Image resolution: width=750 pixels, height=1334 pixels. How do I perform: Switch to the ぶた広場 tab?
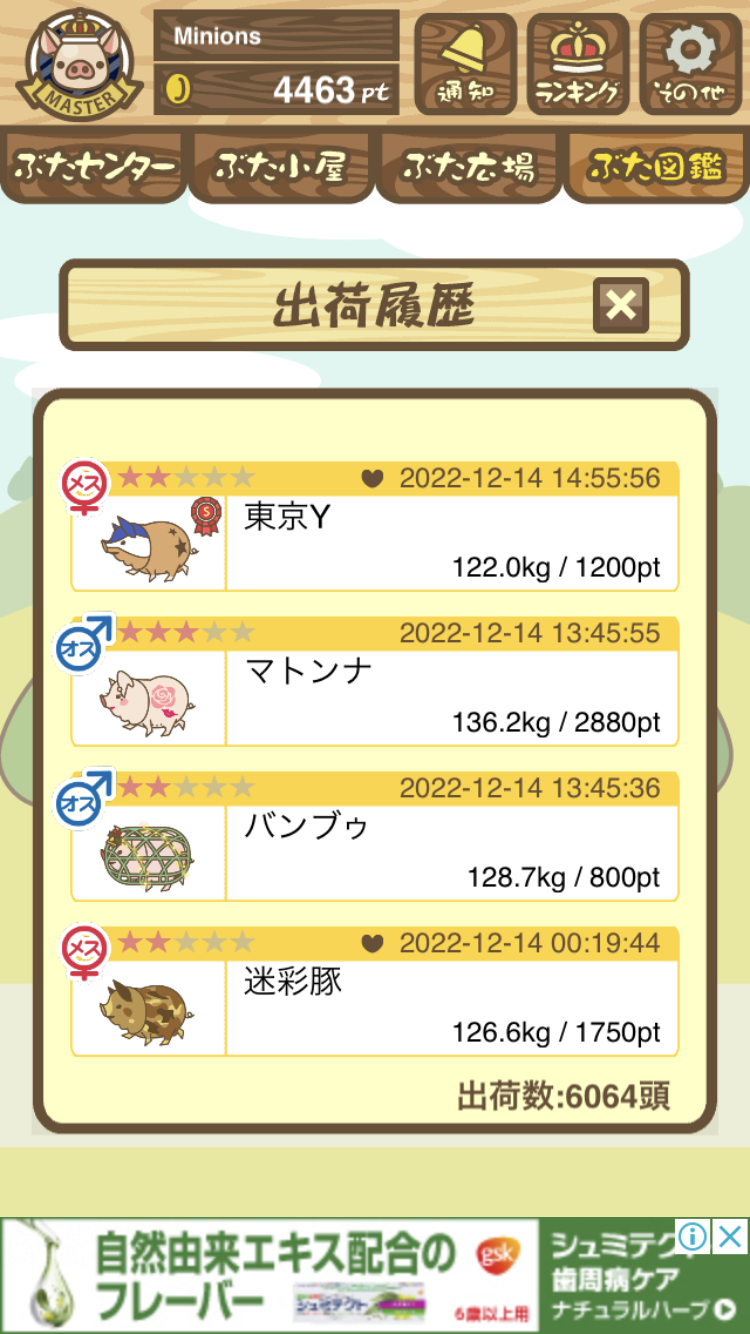click(x=469, y=167)
